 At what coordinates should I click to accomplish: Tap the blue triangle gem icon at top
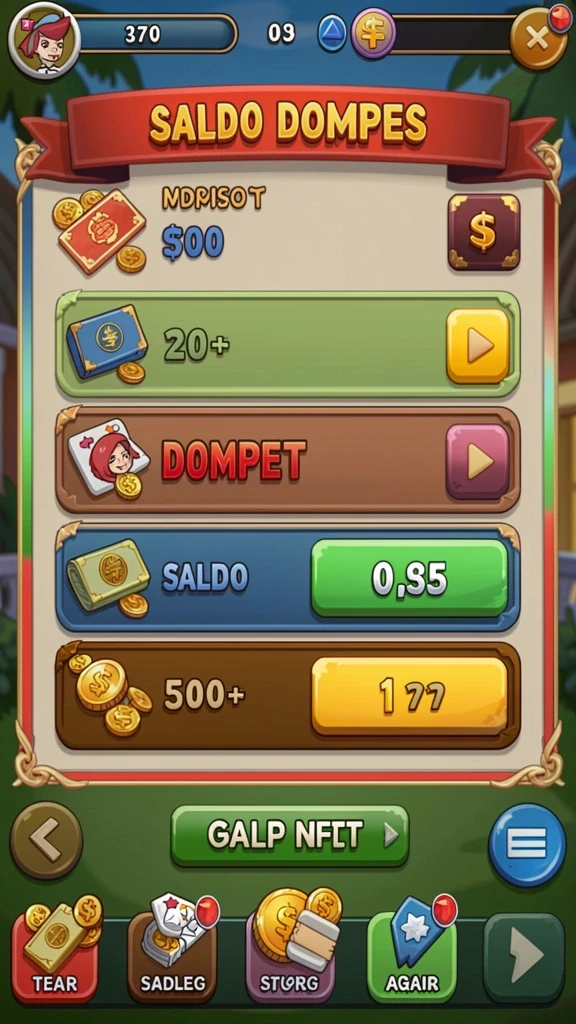pyautogui.click(x=332, y=33)
